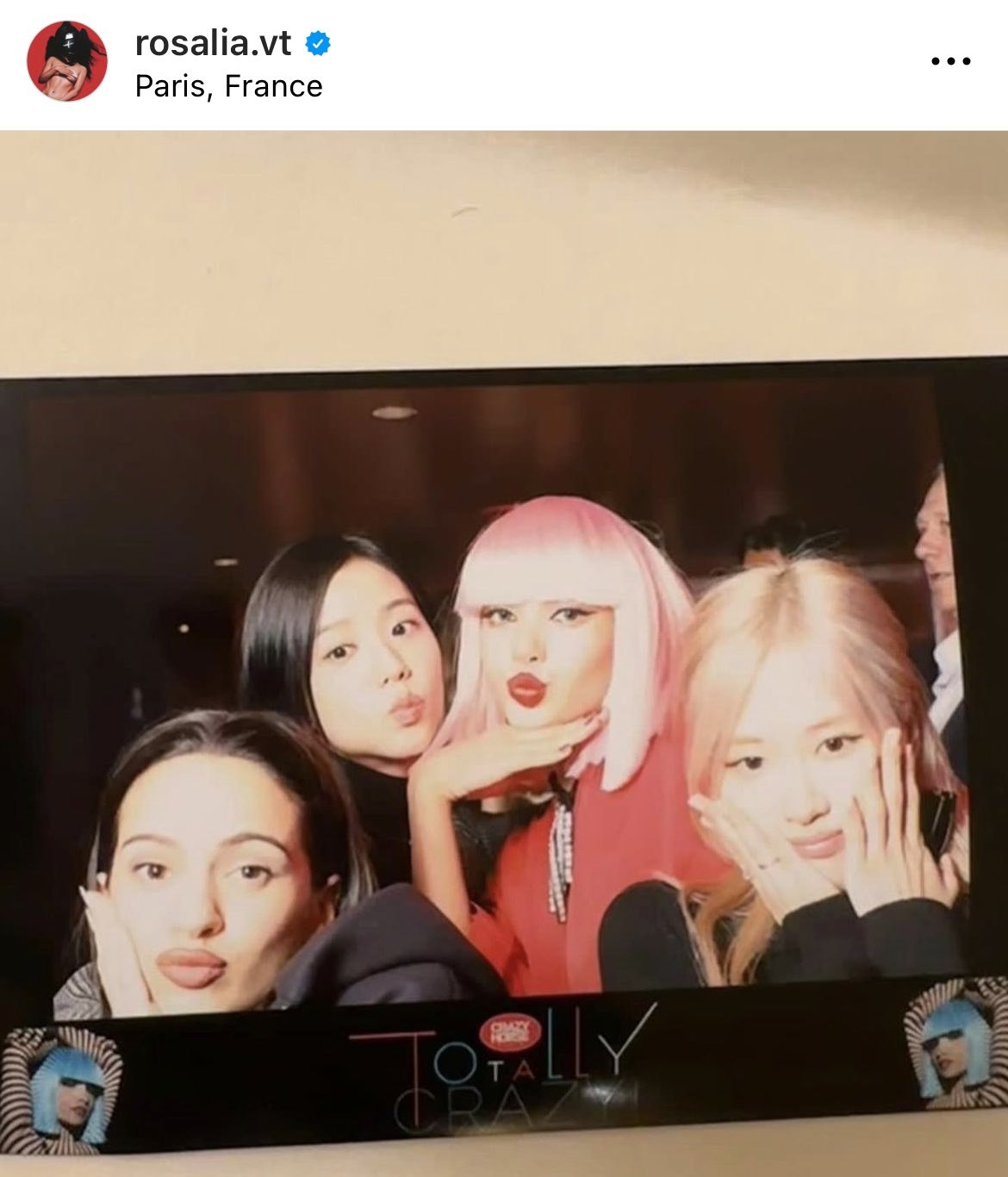Screen dimensions: 1008x1177
Task: Open the Paris, France location tag
Action: (228, 86)
